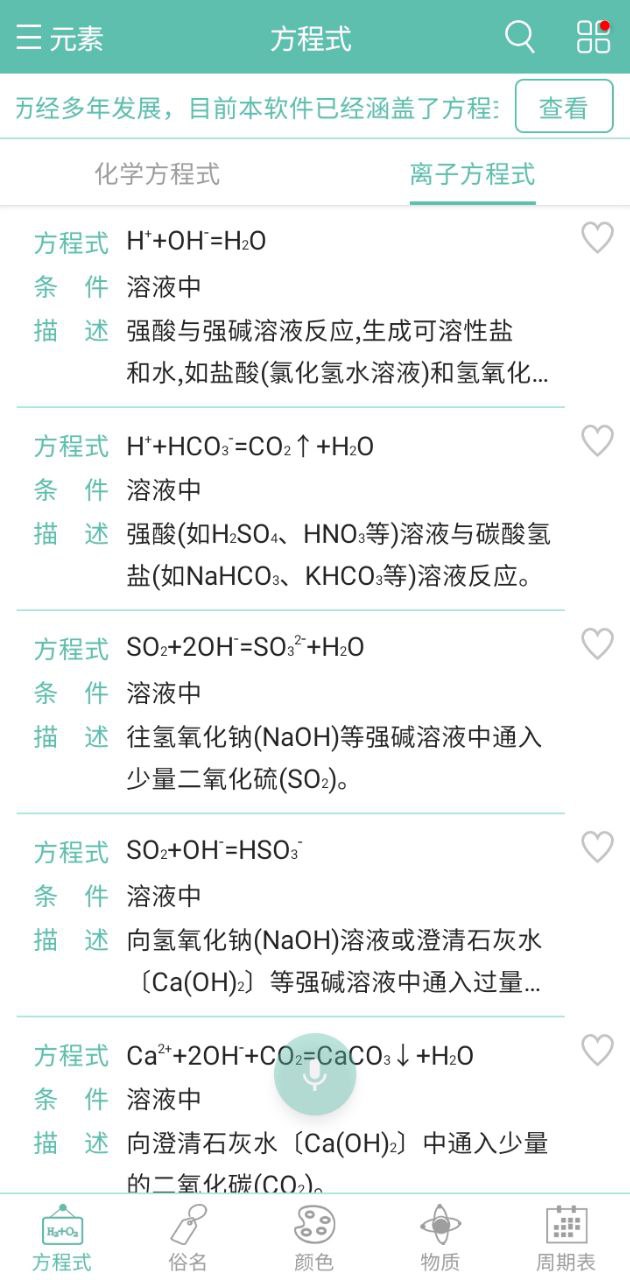Go to the 俗名 bottom tab

(x=188, y=1238)
